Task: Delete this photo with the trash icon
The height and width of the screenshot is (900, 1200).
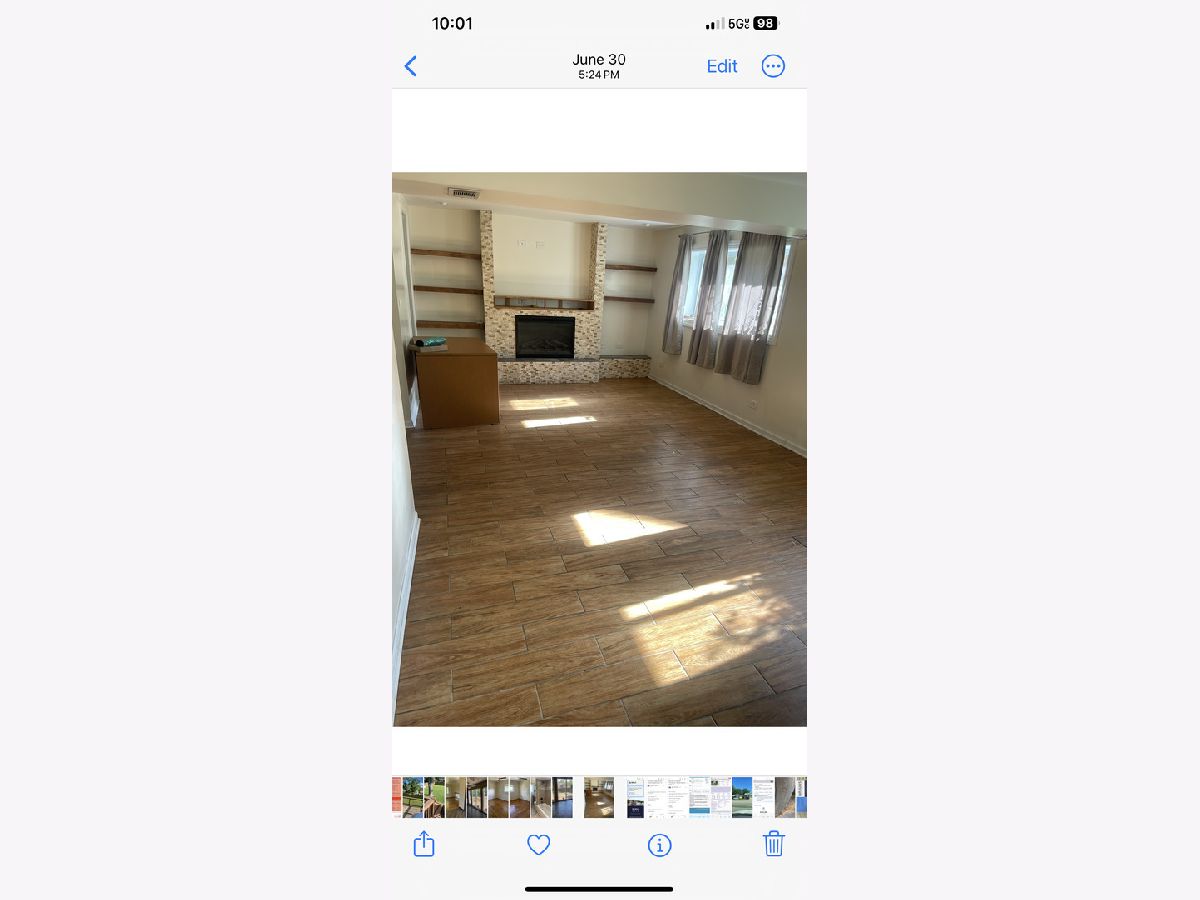Action: (x=773, y=844)
